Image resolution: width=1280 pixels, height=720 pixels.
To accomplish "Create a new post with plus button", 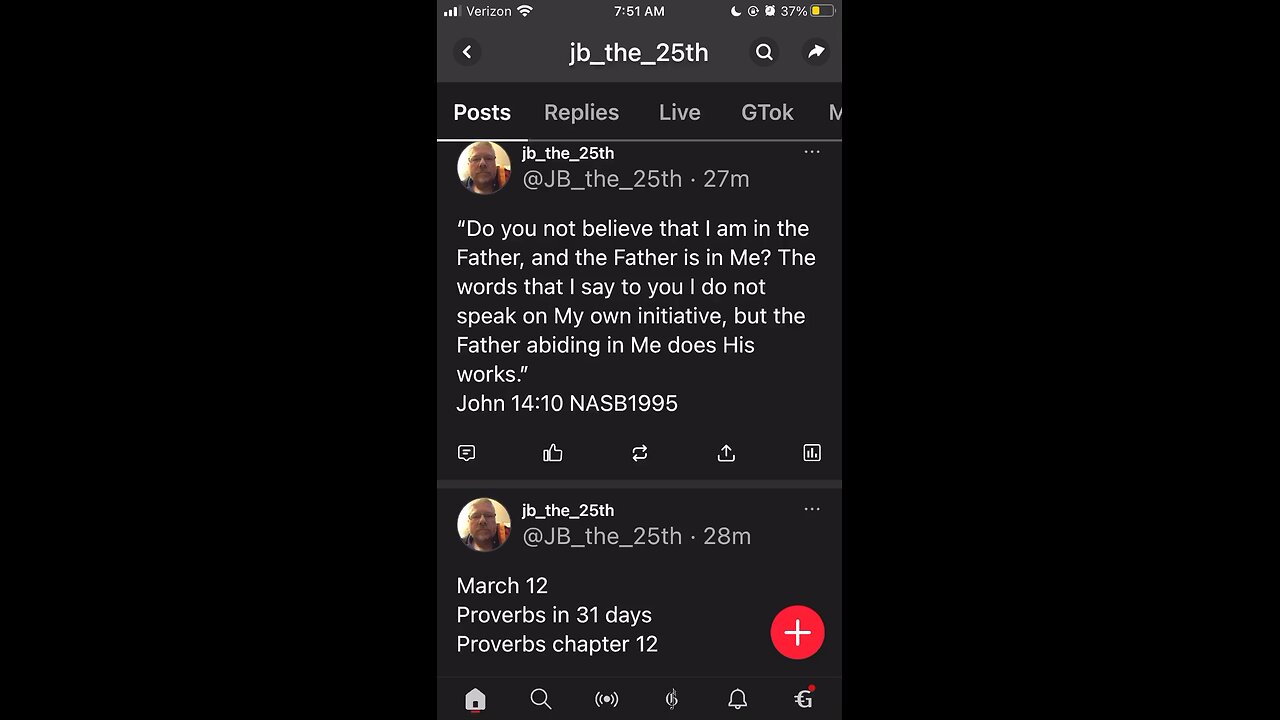I will [797, 633].
